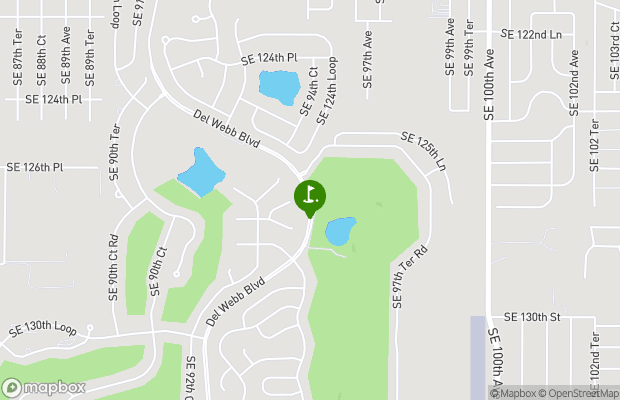Image resolution: width=620 pixels, height=400 pixels.
Task: Open the © Mapbox attribution link
Action: pyautogui.click(x=515, y=393)
